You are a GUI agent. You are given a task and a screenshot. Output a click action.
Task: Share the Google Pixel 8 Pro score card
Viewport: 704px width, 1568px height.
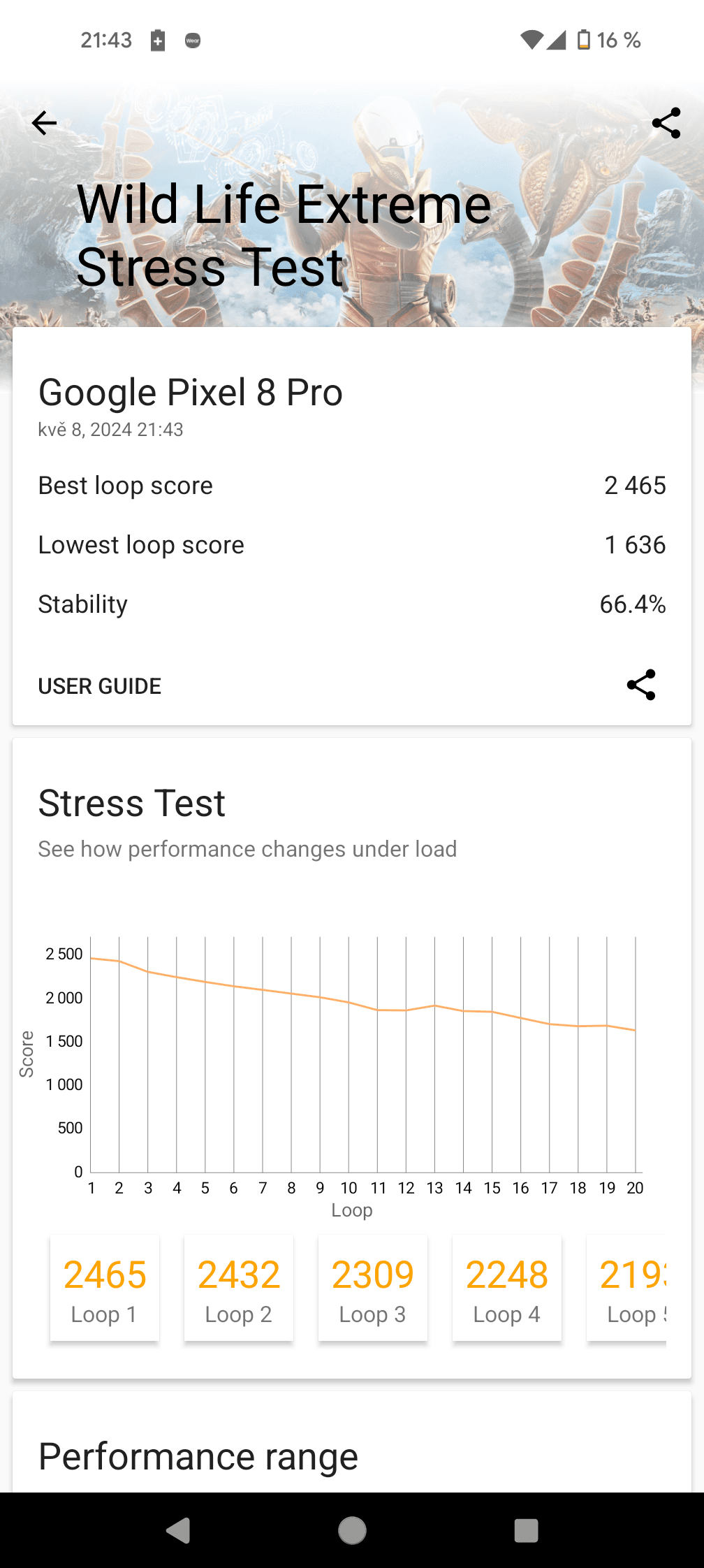(640, 685)
